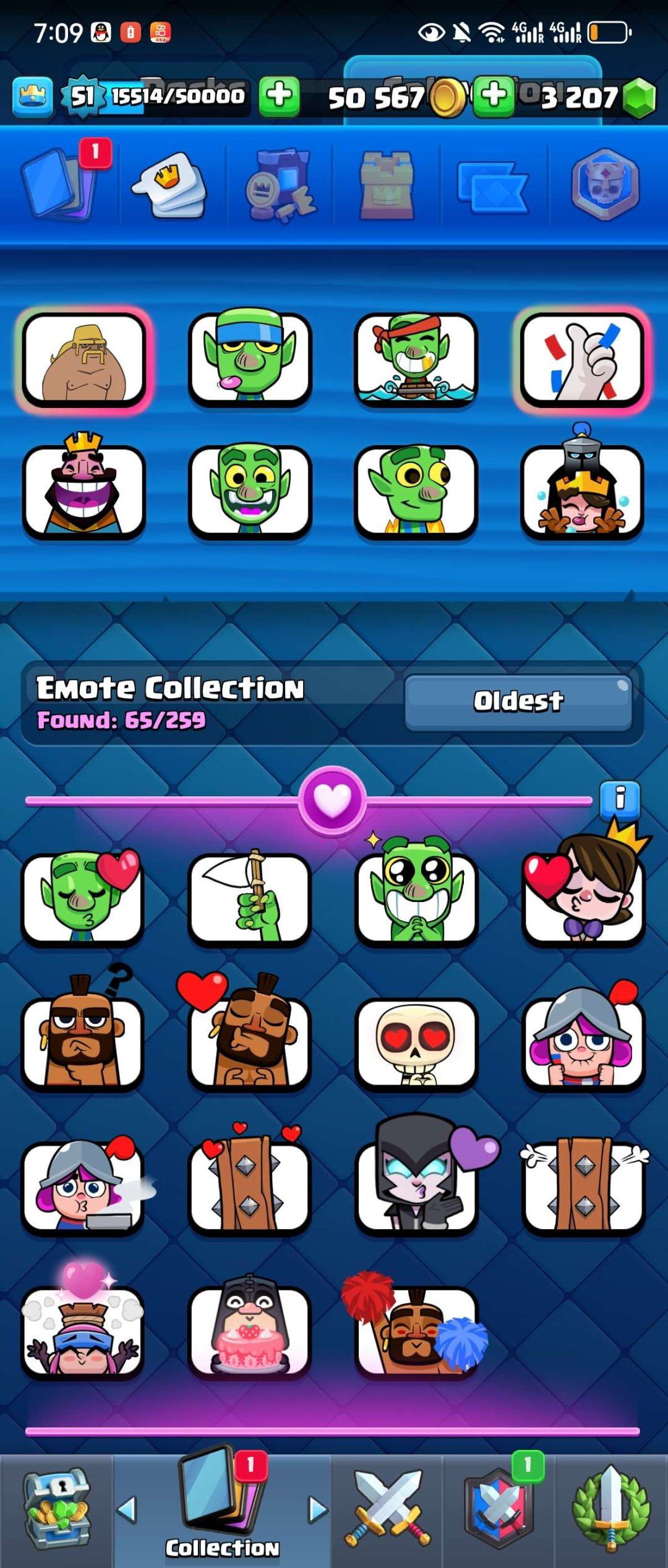Open the blue info icon

(619, 798)
